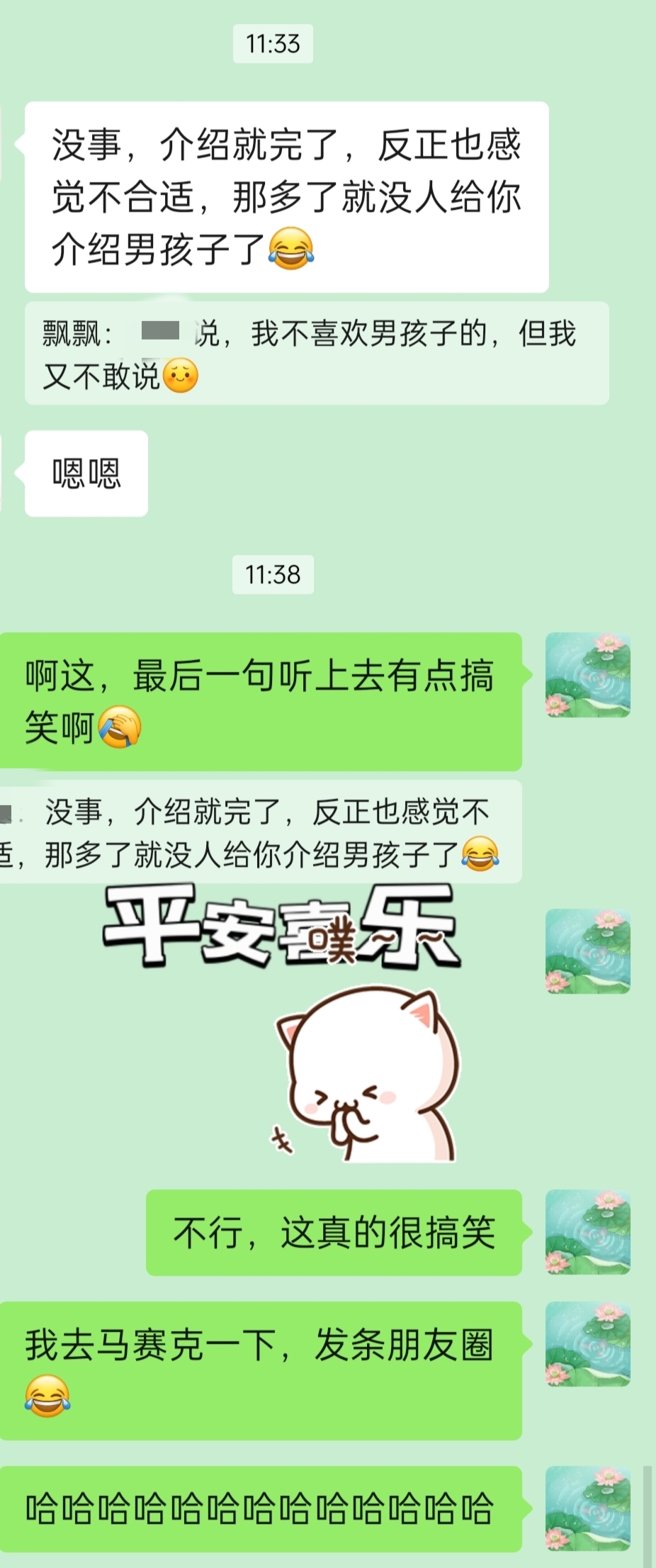Open avatar beside "我去马赛克一下" message

click(587, 1344)
